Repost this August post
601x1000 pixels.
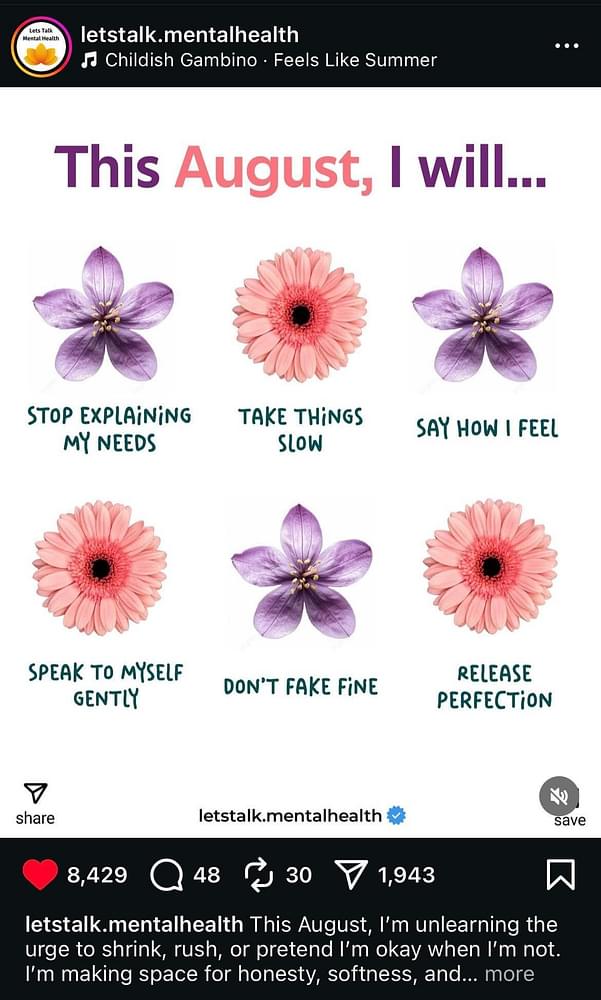[260, 875]
